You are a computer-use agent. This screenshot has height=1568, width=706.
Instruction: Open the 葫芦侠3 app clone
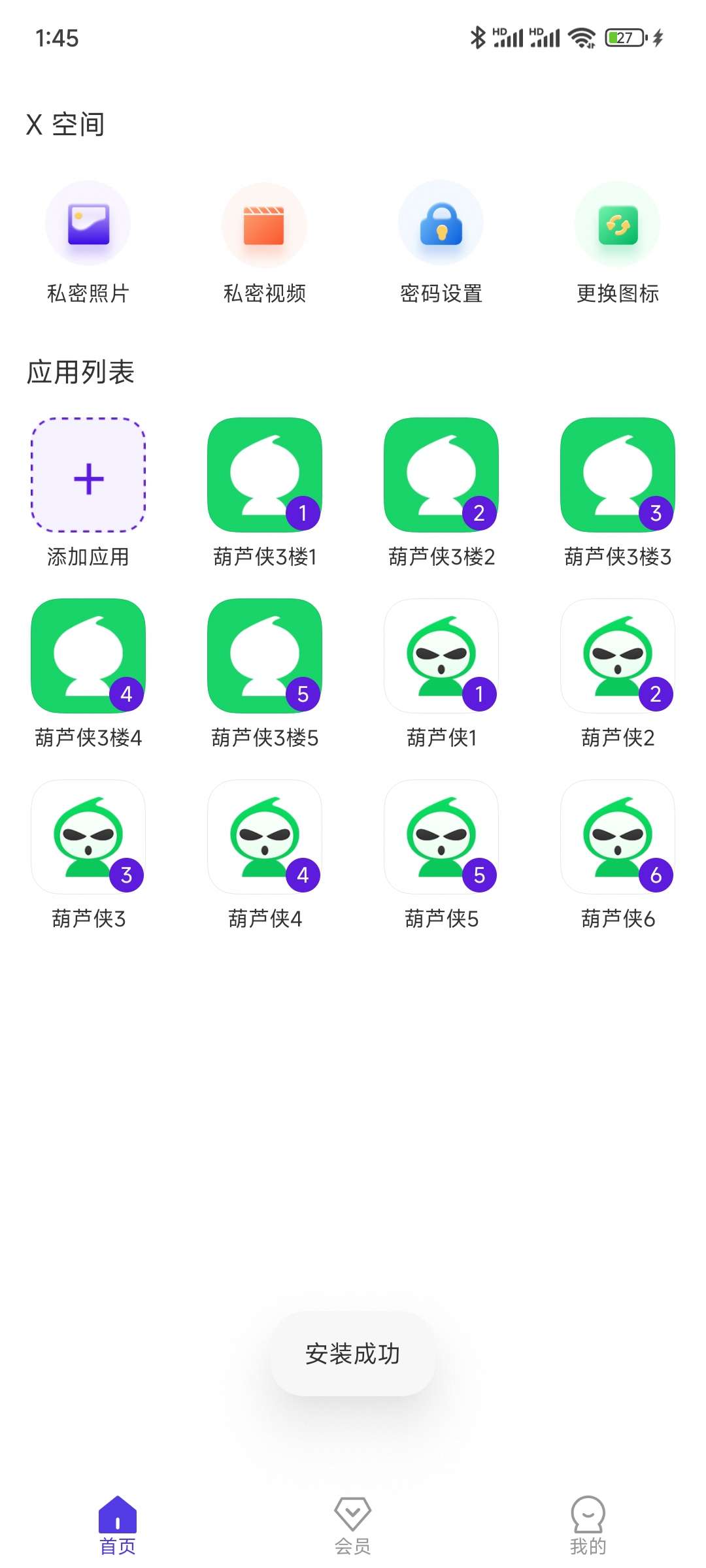tap(88, 837)
